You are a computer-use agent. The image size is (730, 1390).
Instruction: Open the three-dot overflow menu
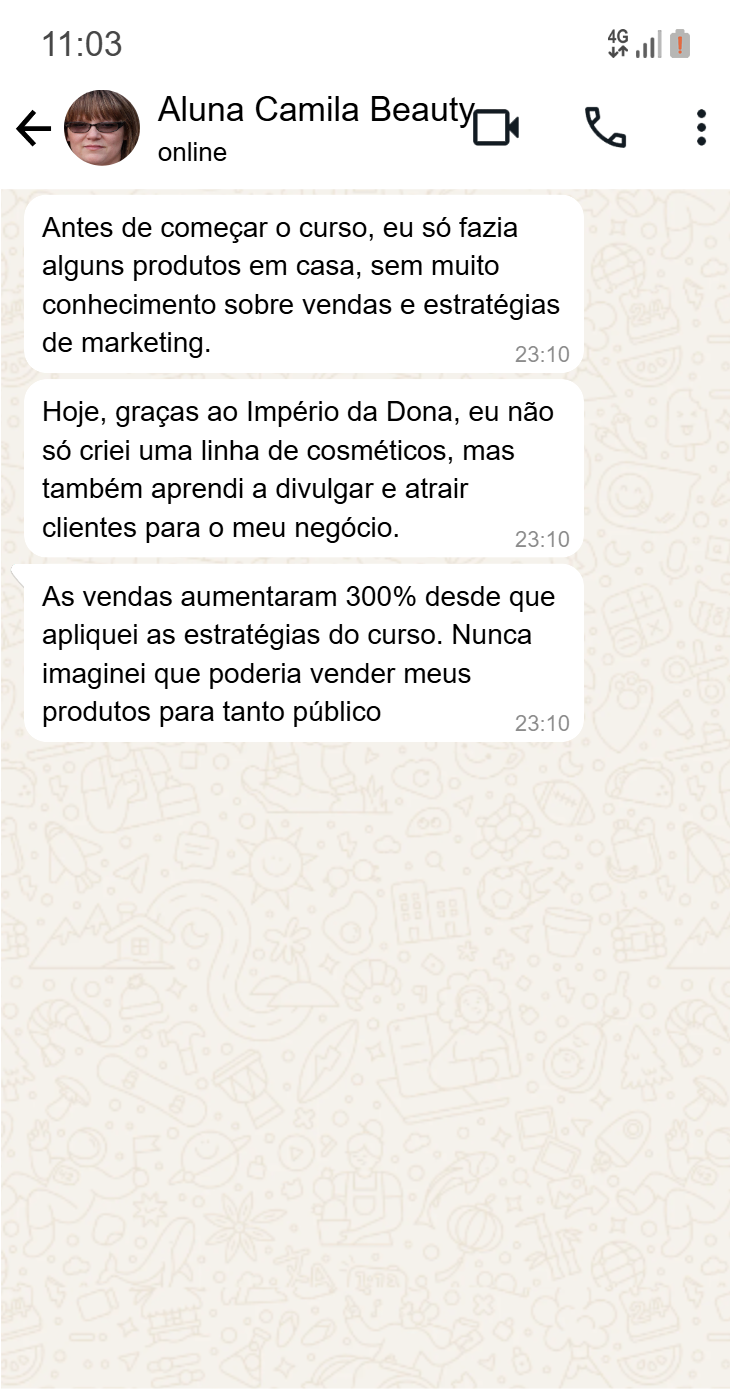(x=701, y=128)
